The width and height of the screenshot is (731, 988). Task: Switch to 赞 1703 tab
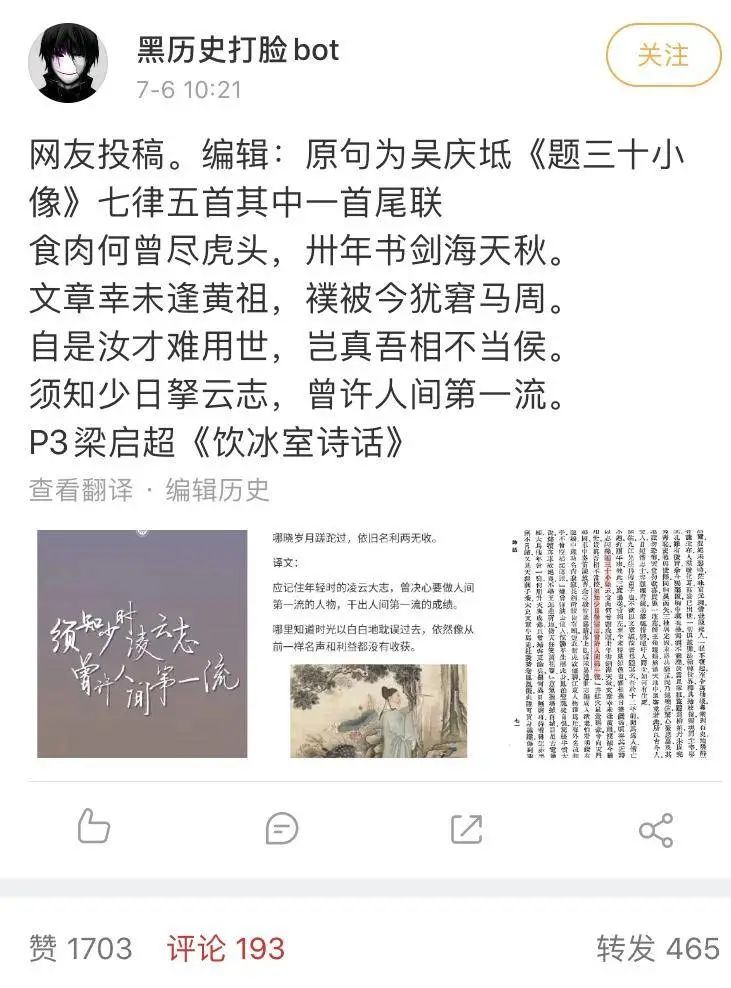pyautogui.click(x=80, y=947)
